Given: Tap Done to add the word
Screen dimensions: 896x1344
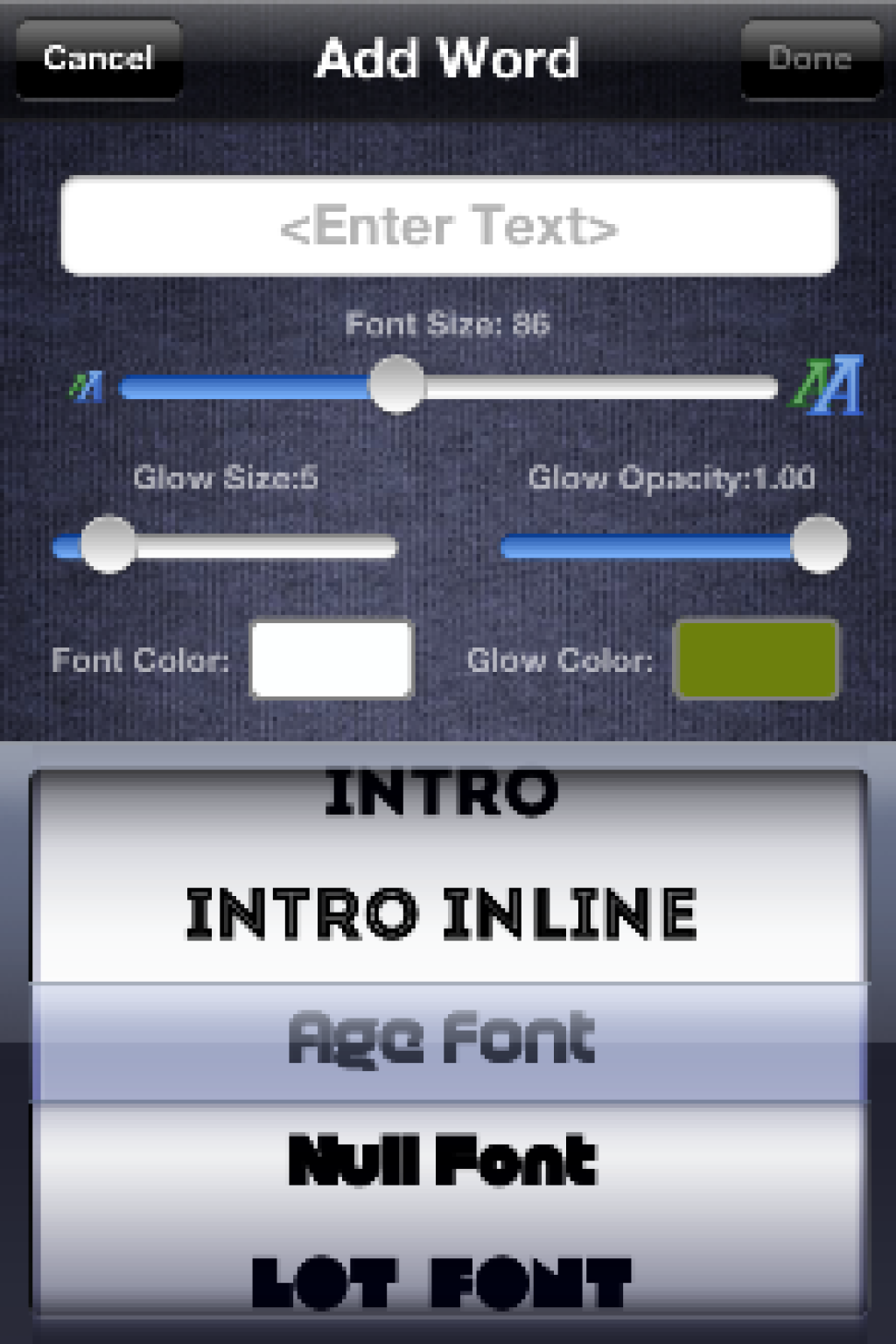Looking at the screenshot, I should [x=810, y=59].
